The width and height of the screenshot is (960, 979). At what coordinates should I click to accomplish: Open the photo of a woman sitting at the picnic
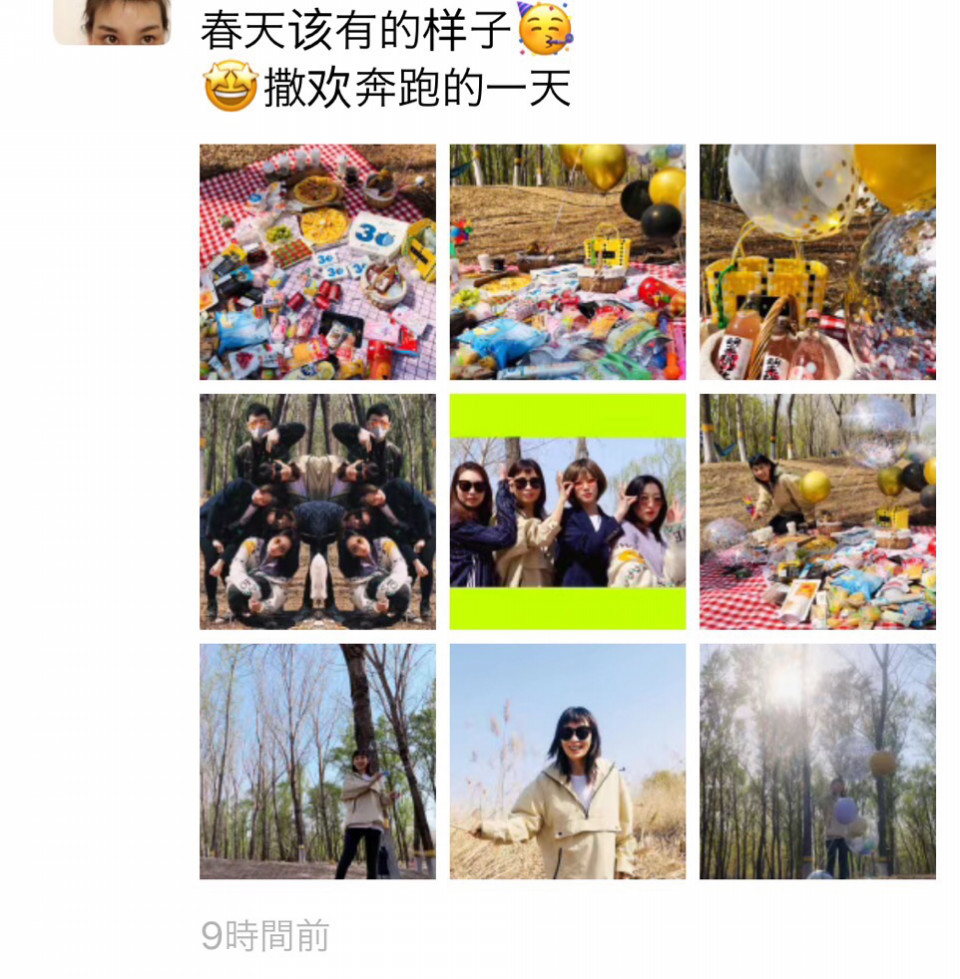click(x=817, y=511)
